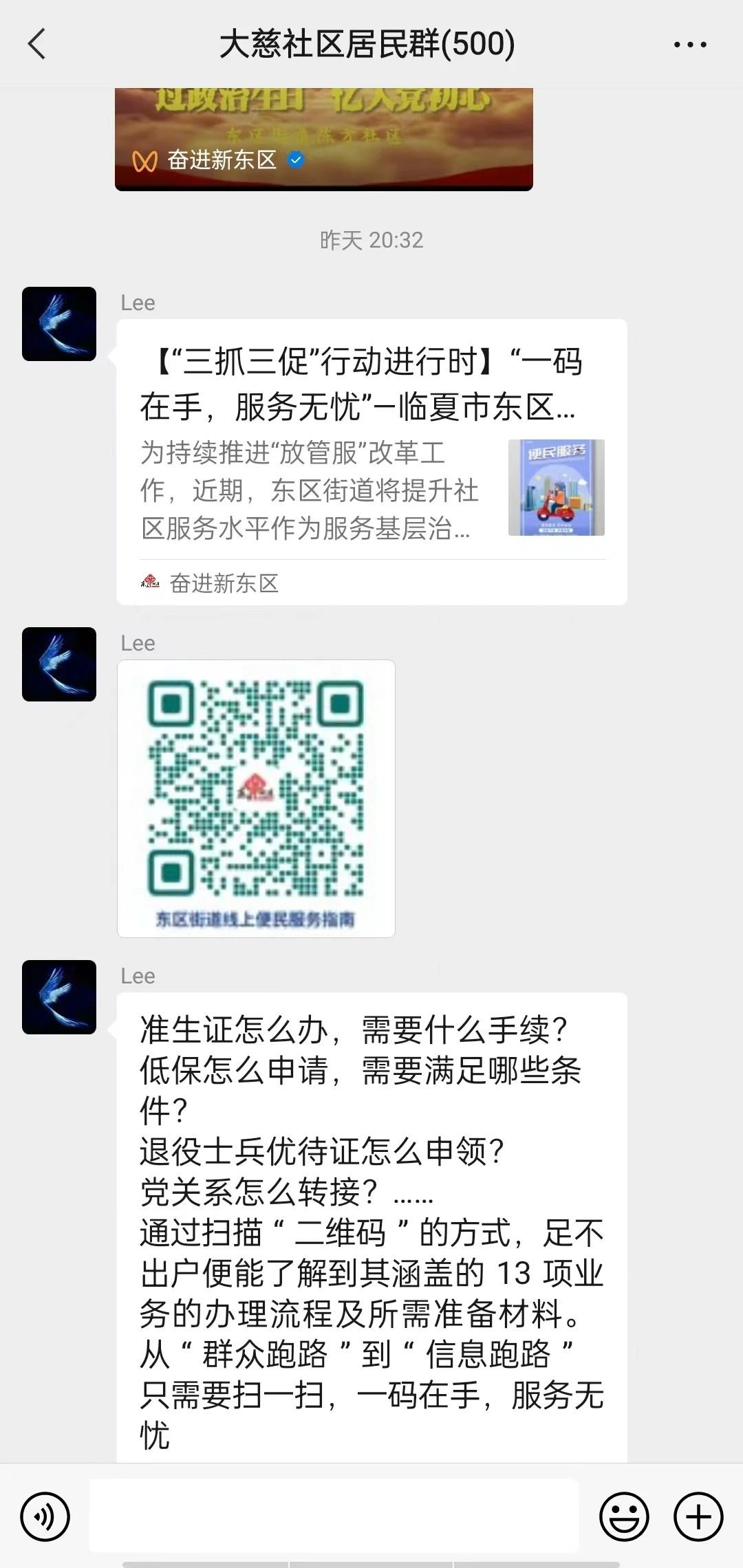Go back from the group chat
Screen dimensions: 743x1568
pos(36,44)
